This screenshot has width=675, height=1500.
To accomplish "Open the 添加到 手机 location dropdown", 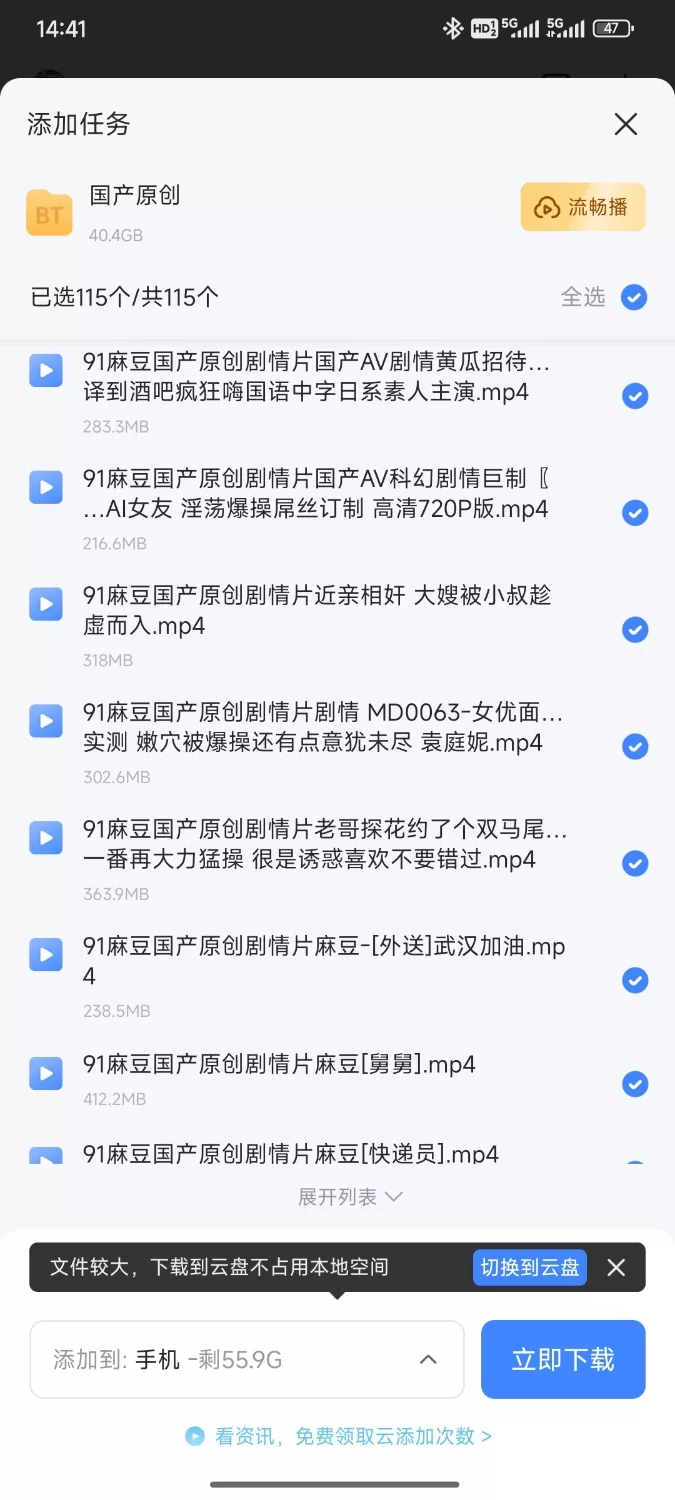I will (247, 1359).
